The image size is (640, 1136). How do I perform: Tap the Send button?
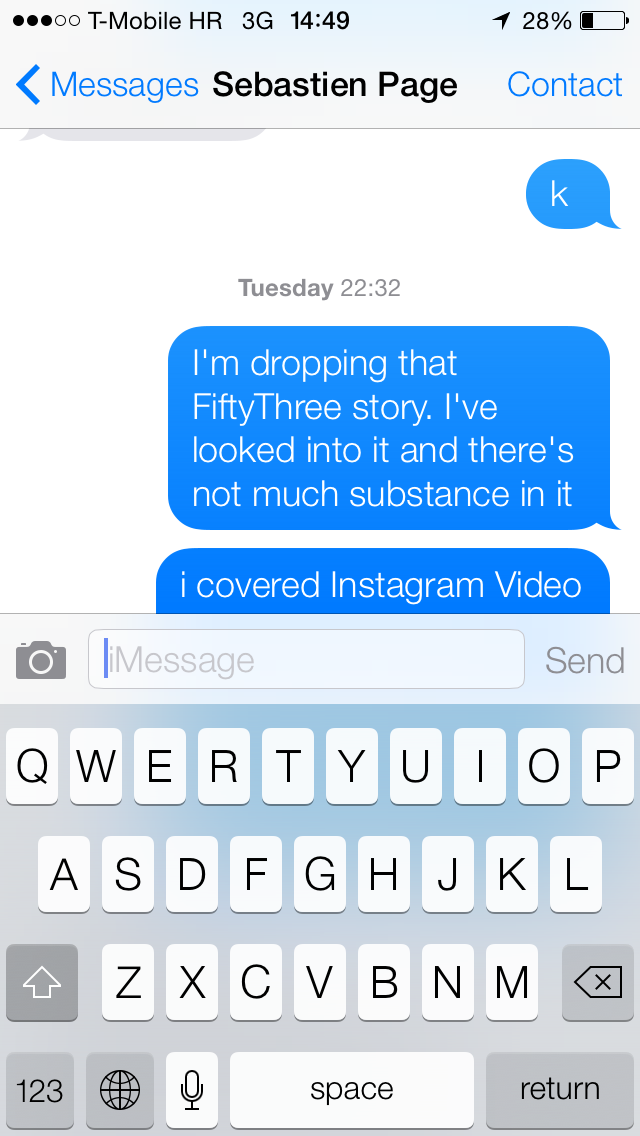click(x=585, y=660)
